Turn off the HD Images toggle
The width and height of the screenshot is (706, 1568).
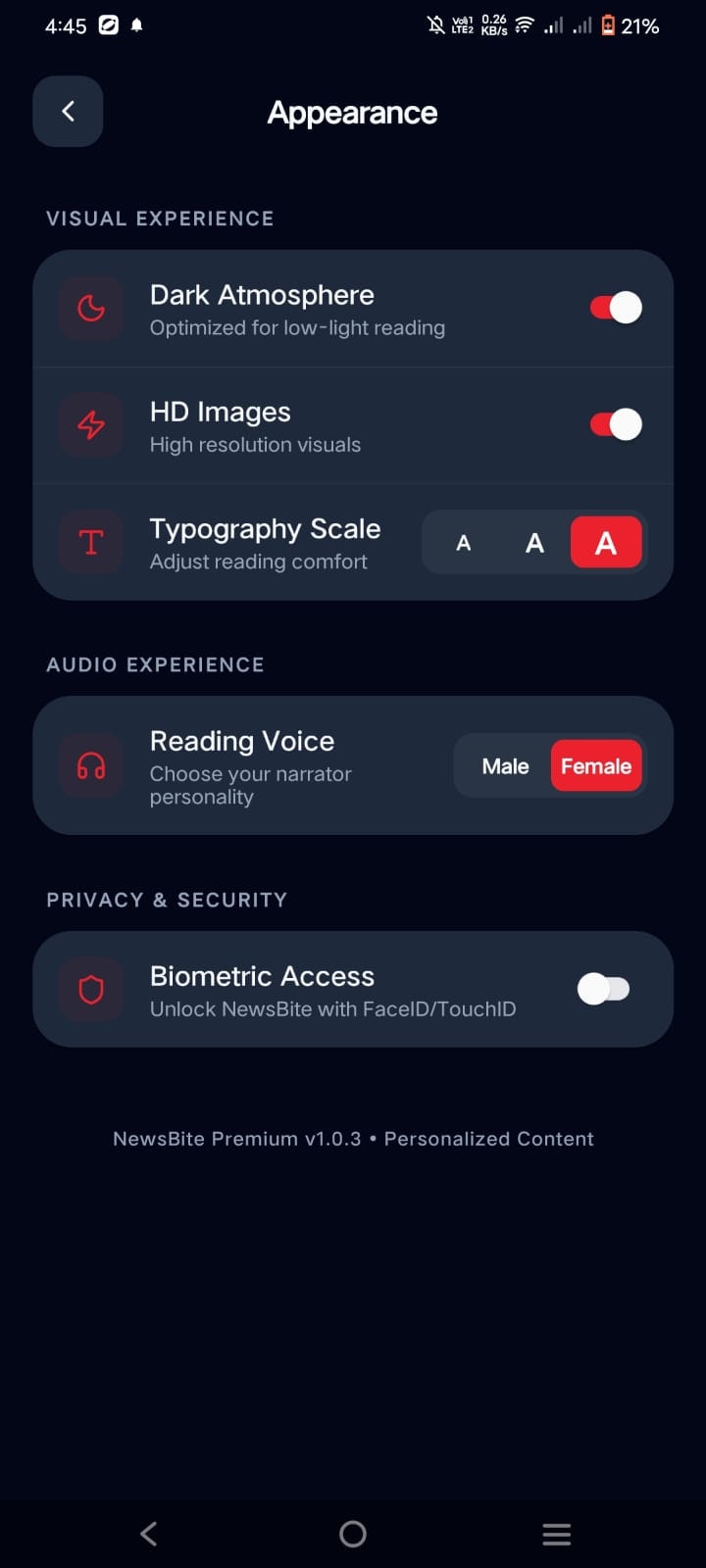pos(615,424)
